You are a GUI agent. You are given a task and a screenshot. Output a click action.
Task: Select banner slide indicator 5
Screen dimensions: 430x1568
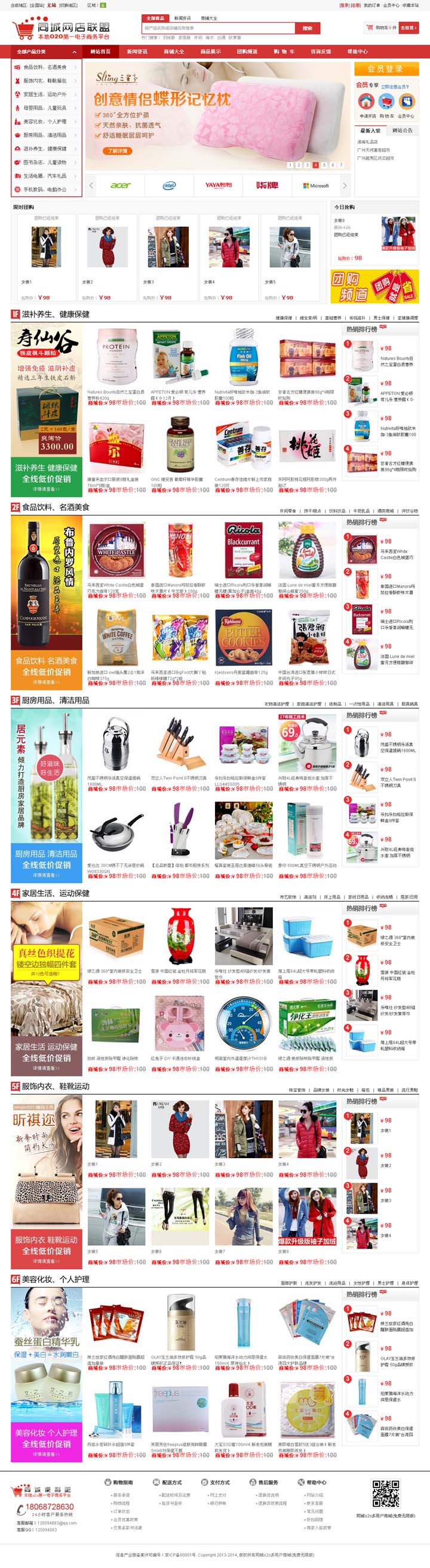click(324, 165)
